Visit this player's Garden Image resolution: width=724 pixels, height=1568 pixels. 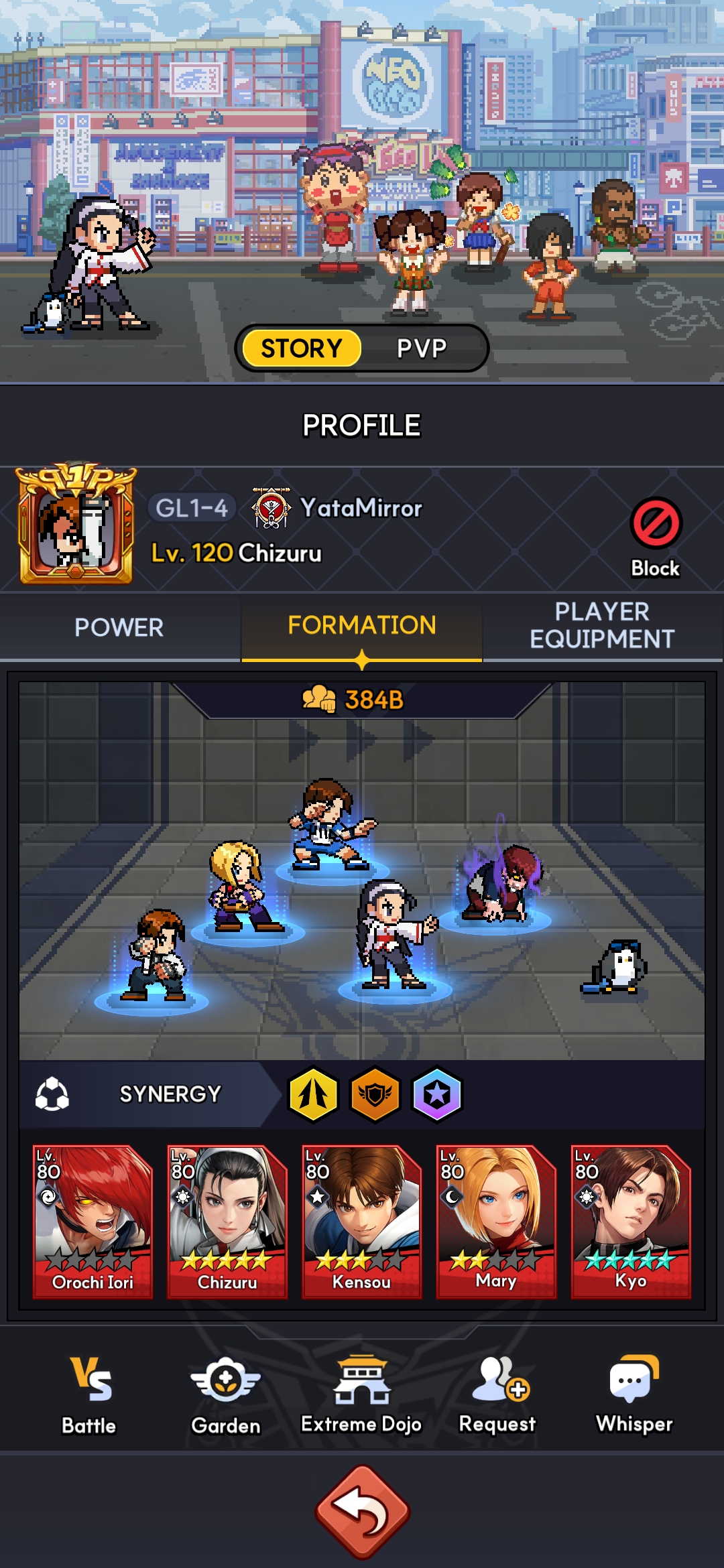coord(226,1395)
